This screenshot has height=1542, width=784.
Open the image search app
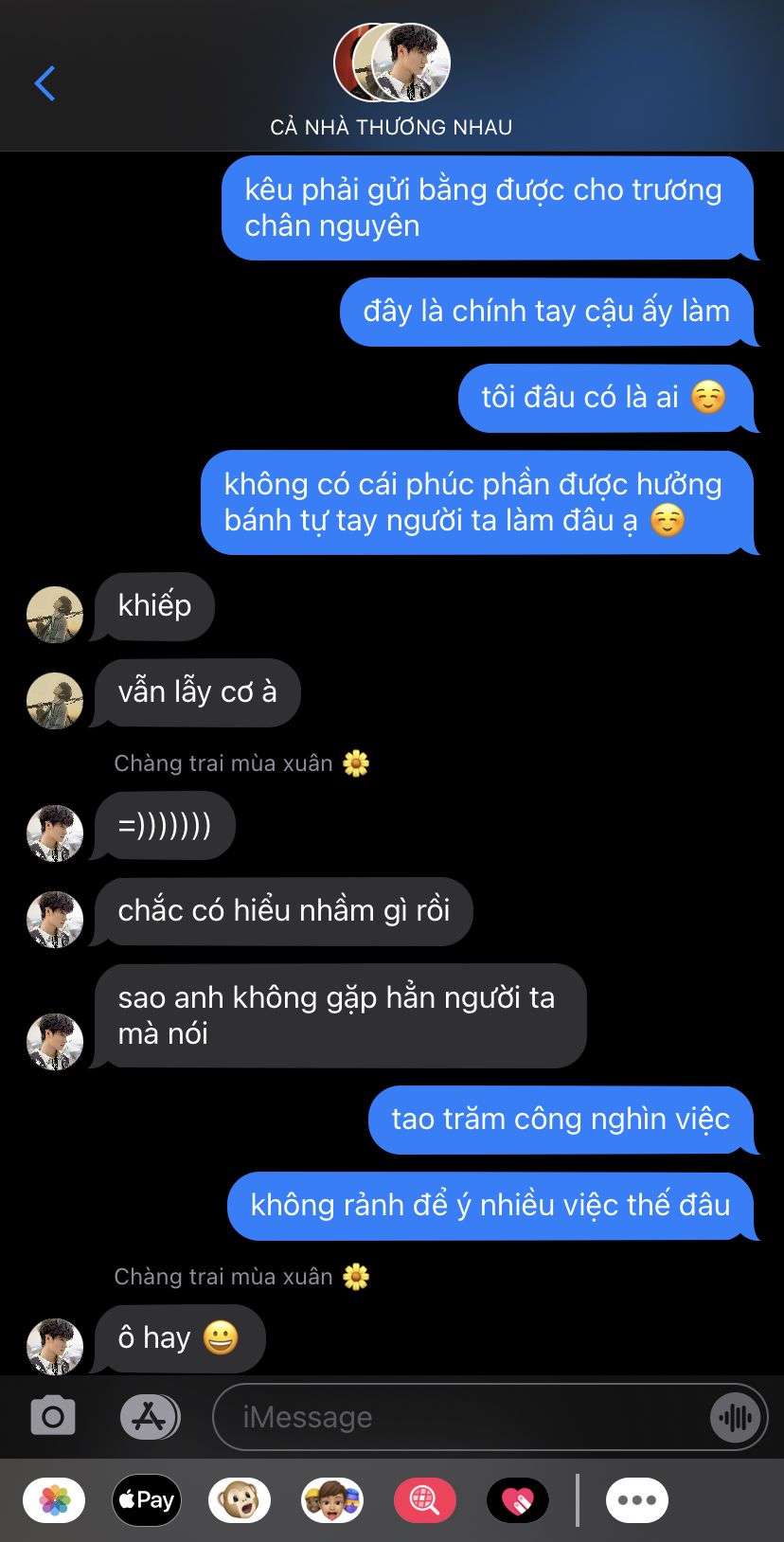425,1500
